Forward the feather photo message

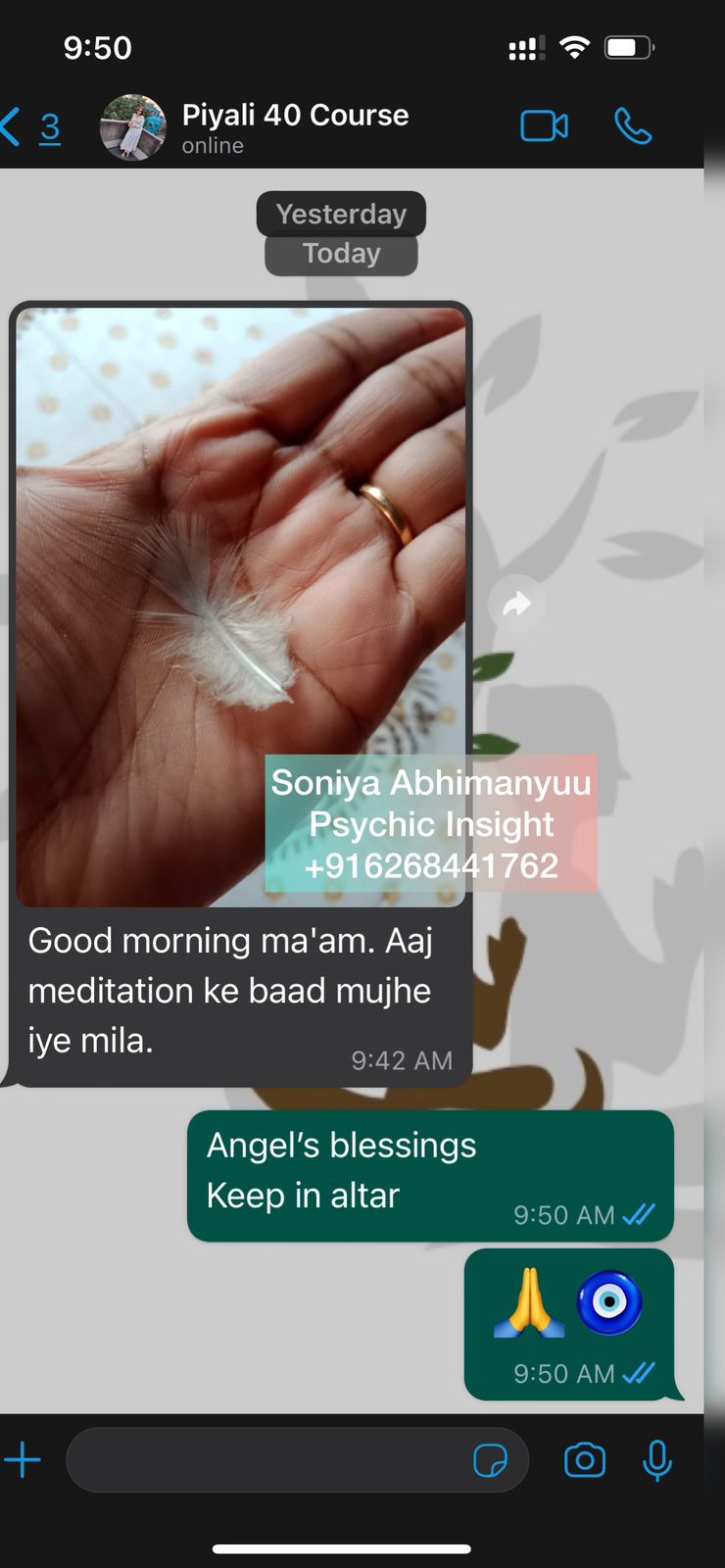(516, 604)
